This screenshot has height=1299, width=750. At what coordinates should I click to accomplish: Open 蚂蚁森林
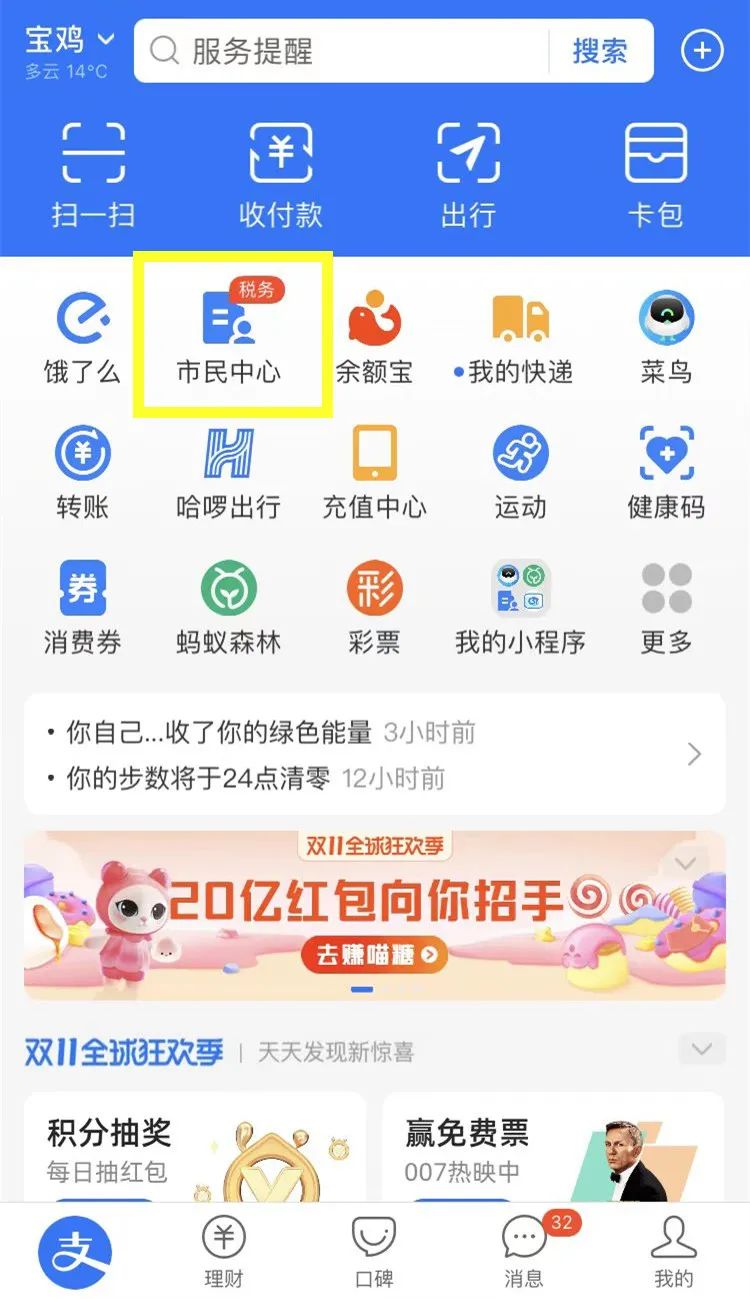pos(229,607)
